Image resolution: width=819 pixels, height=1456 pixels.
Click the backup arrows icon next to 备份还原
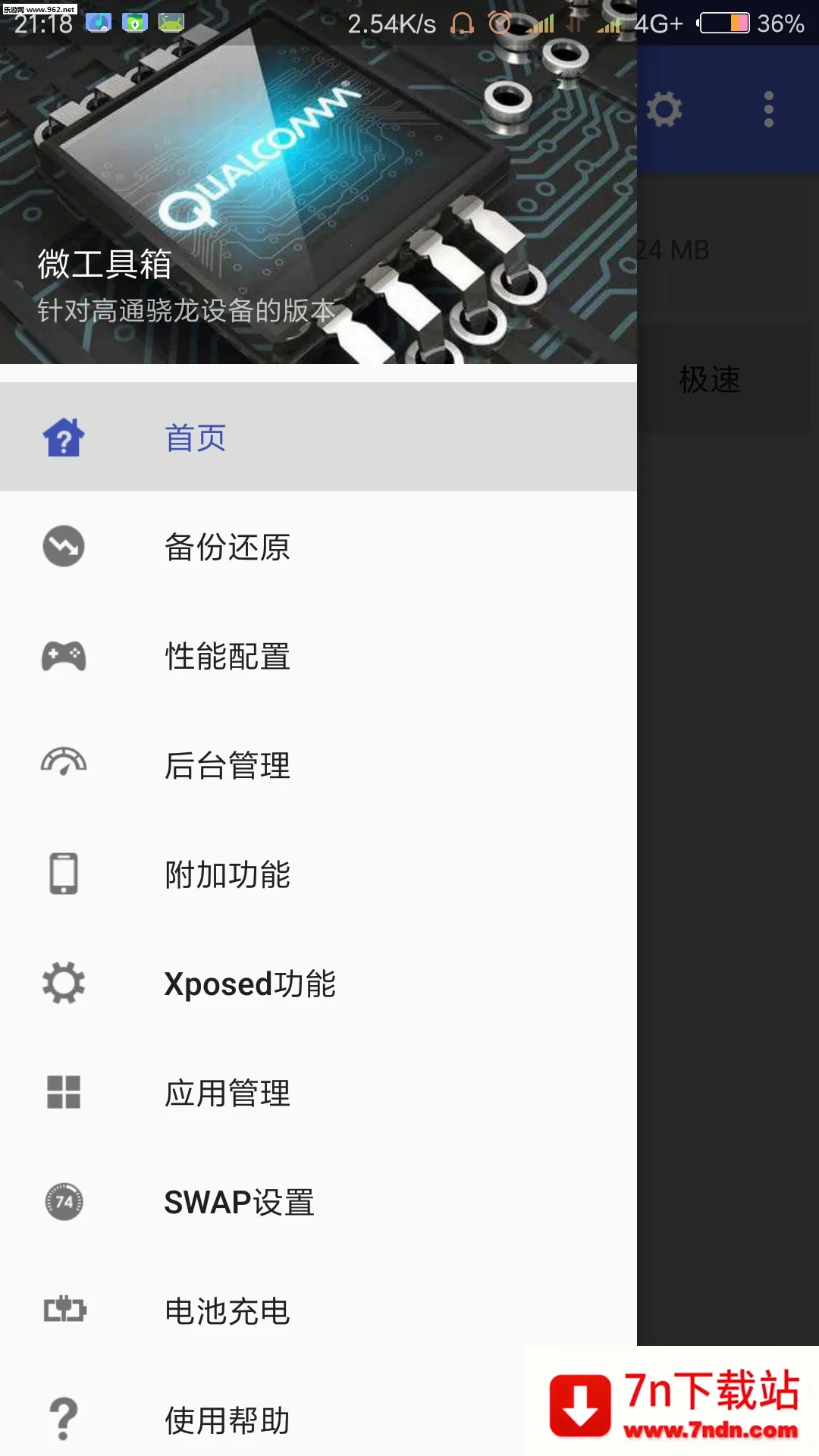(x=64, y=546)
